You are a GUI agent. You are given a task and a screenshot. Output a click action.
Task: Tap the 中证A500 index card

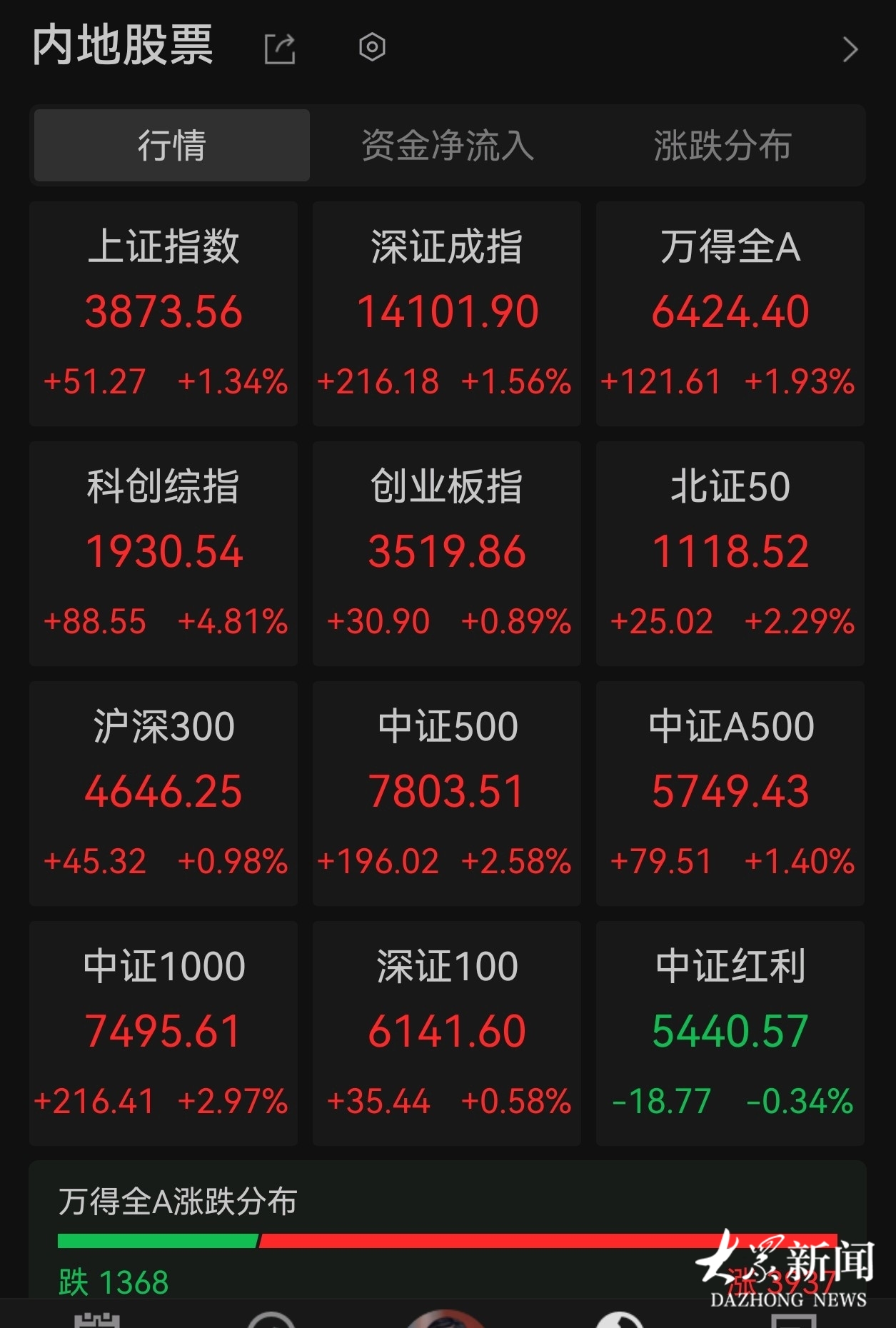coord(730,793)
